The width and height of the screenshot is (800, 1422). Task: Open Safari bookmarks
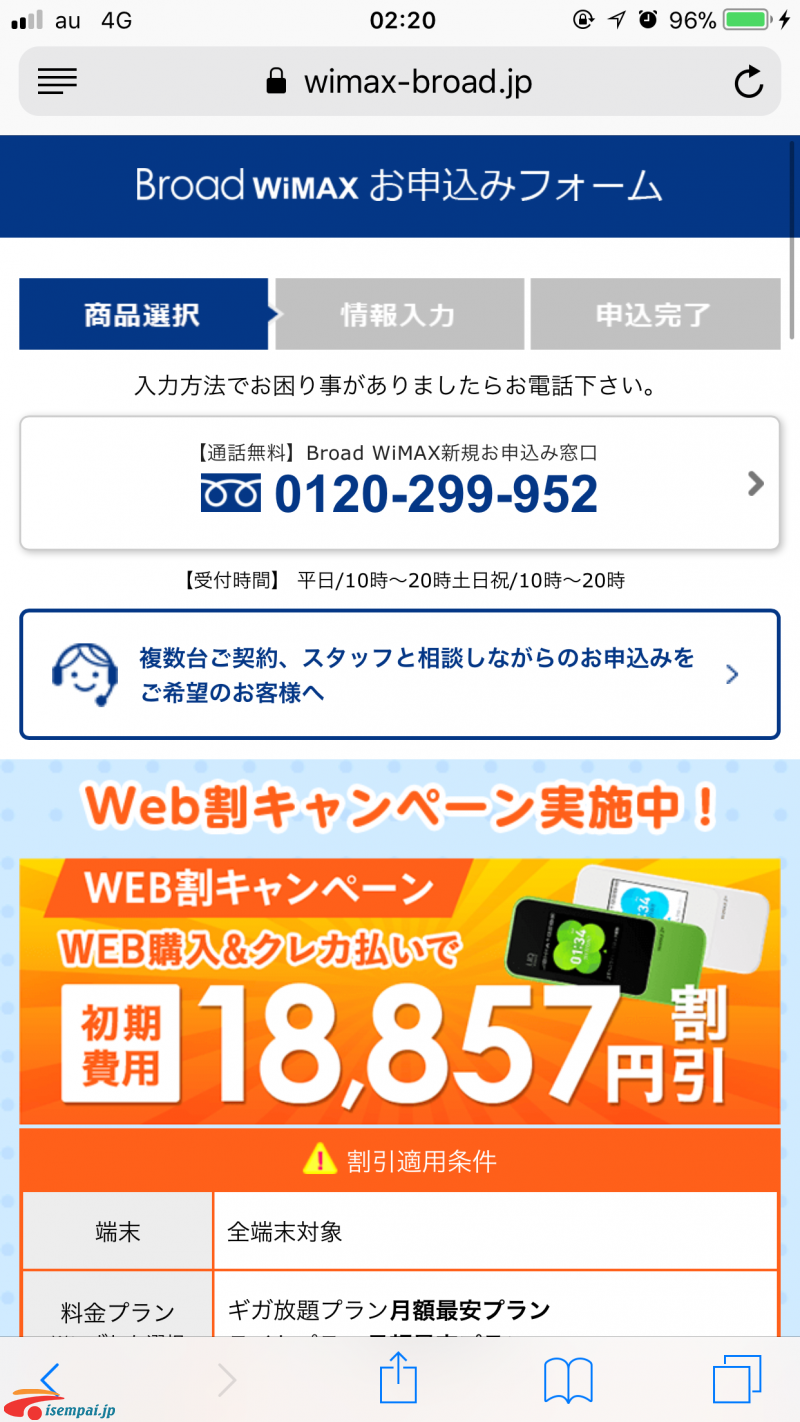click(x=568, y=1381)
